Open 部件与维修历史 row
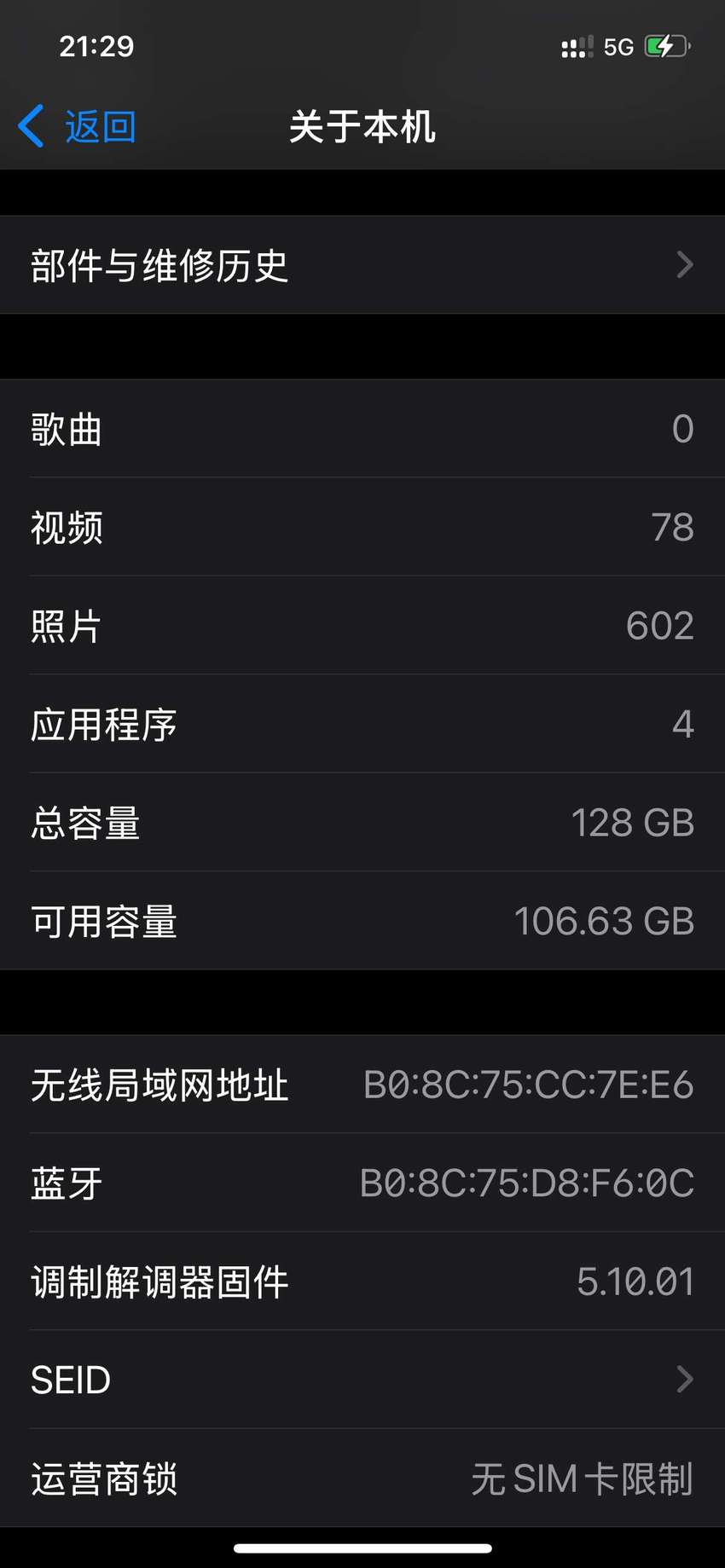The height and width of the screenshot is (1568, 725). [x=362, y=265]
